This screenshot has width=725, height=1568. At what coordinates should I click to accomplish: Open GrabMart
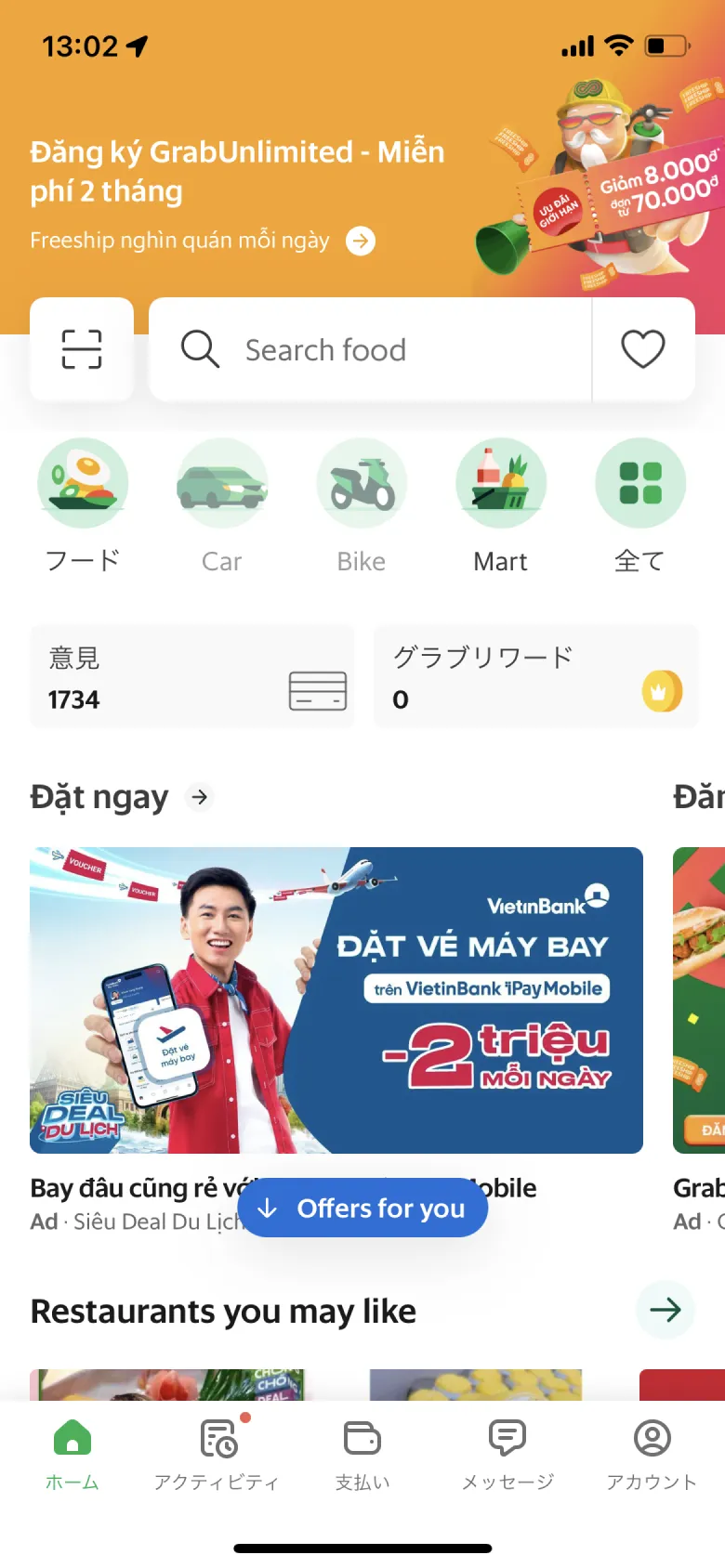tap(501, 483)
